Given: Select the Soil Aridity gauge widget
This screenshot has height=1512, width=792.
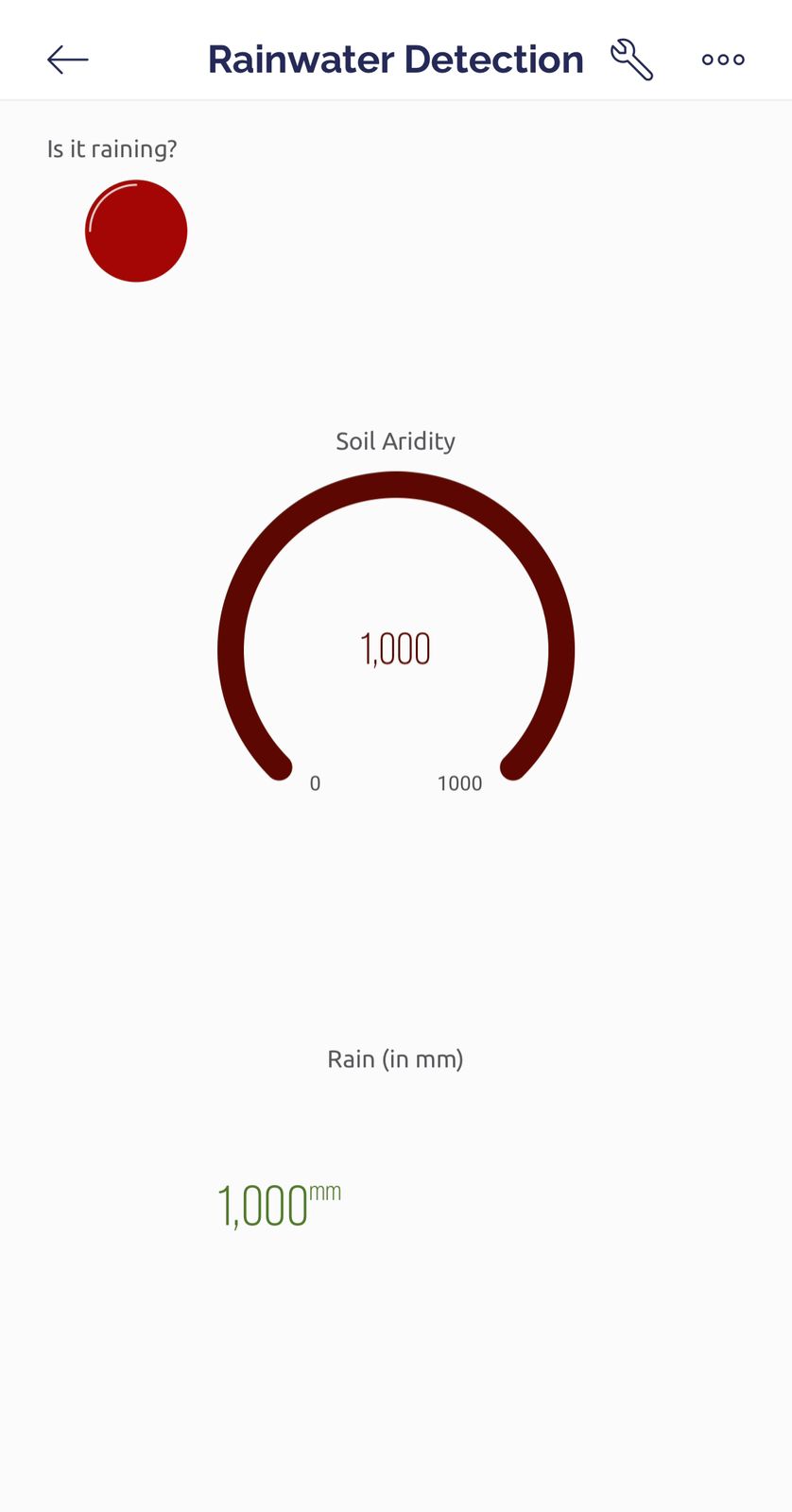Looking at the screenshot, I should click(396, 624).
